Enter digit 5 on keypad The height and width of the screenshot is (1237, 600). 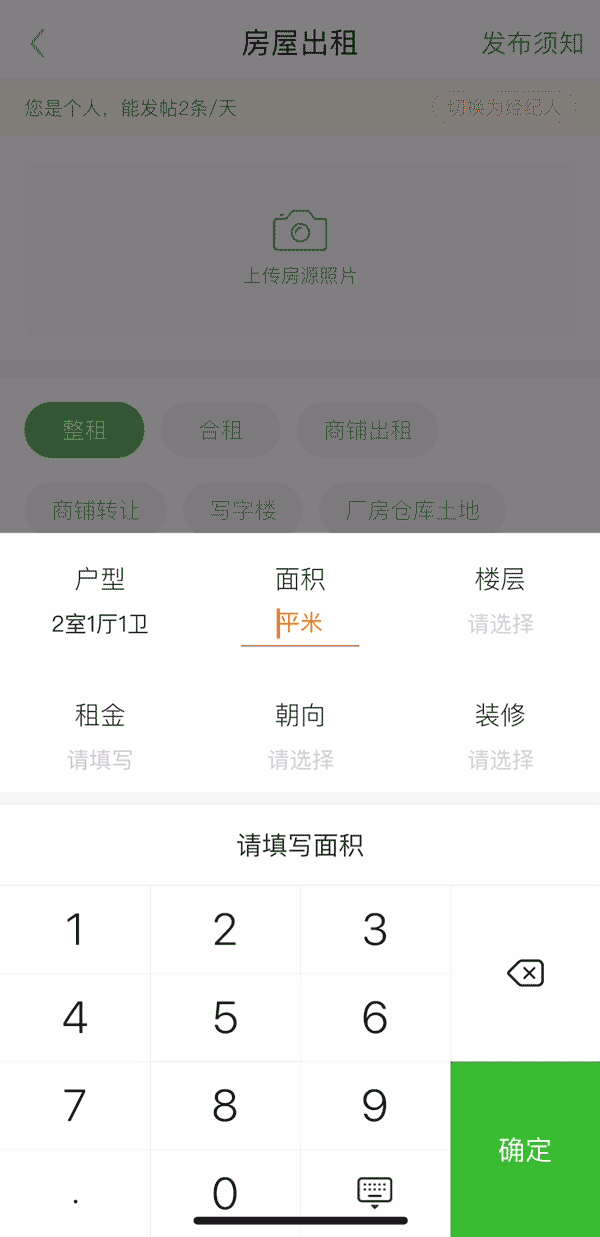225,1018
